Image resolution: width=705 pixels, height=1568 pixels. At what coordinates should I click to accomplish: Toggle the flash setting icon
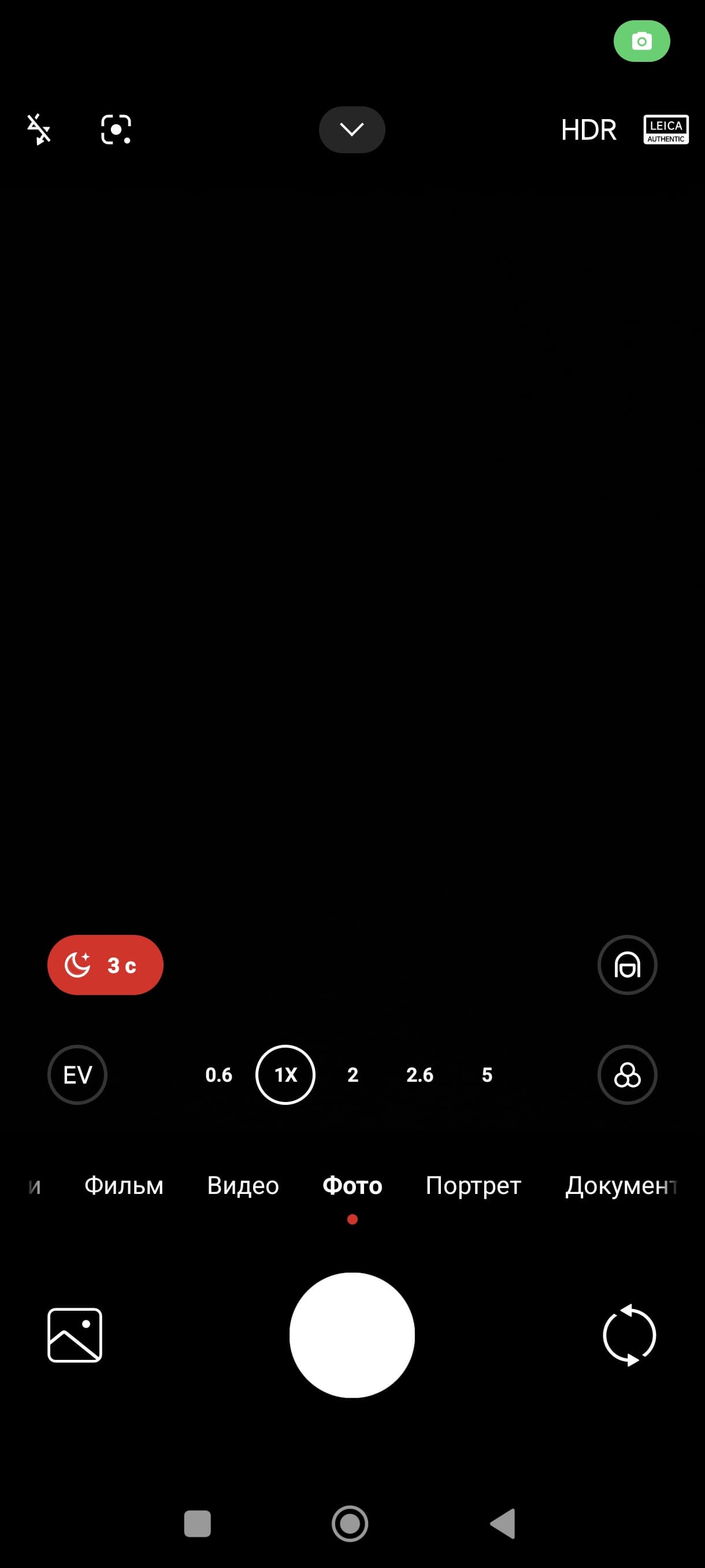point(39,129)
